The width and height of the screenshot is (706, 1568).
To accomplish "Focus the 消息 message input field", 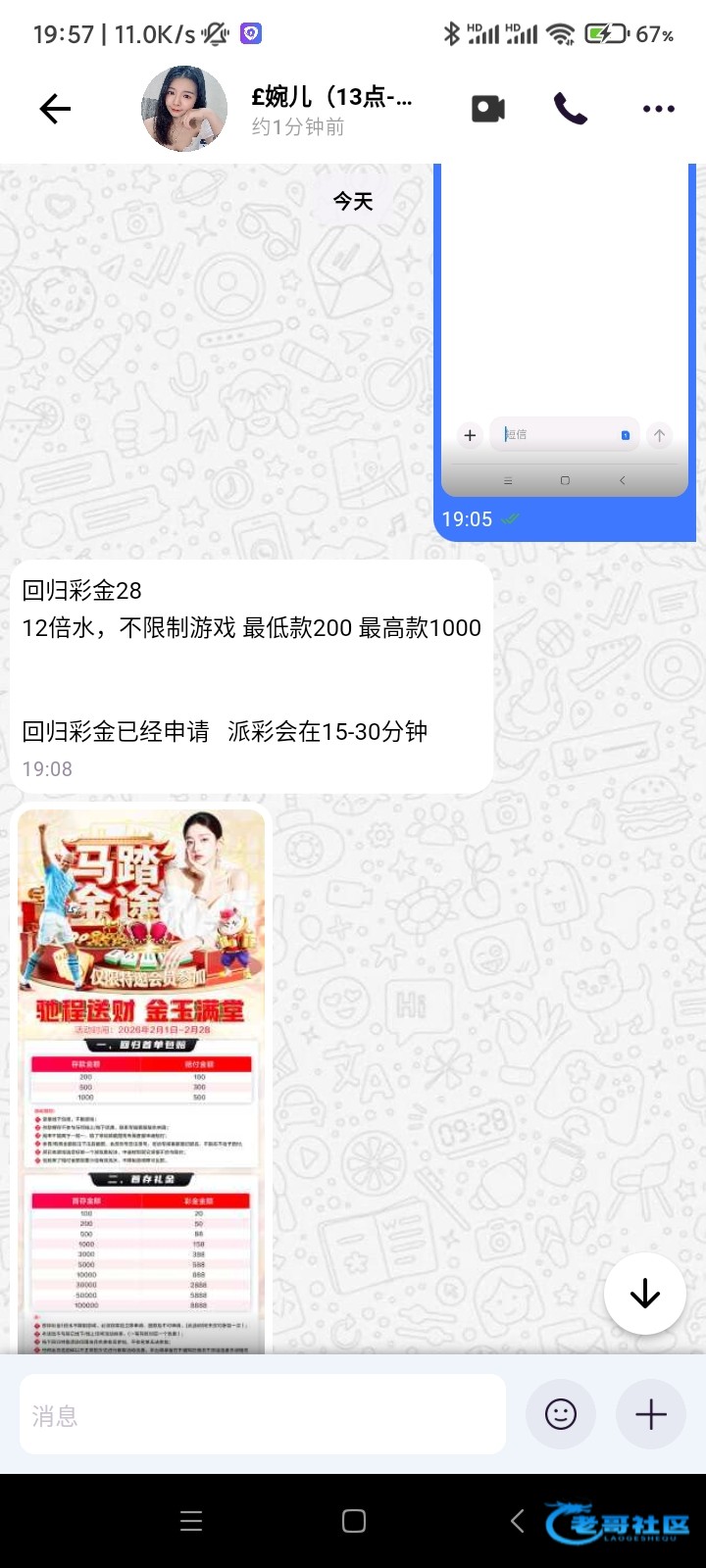I will tap(263, 1414).
